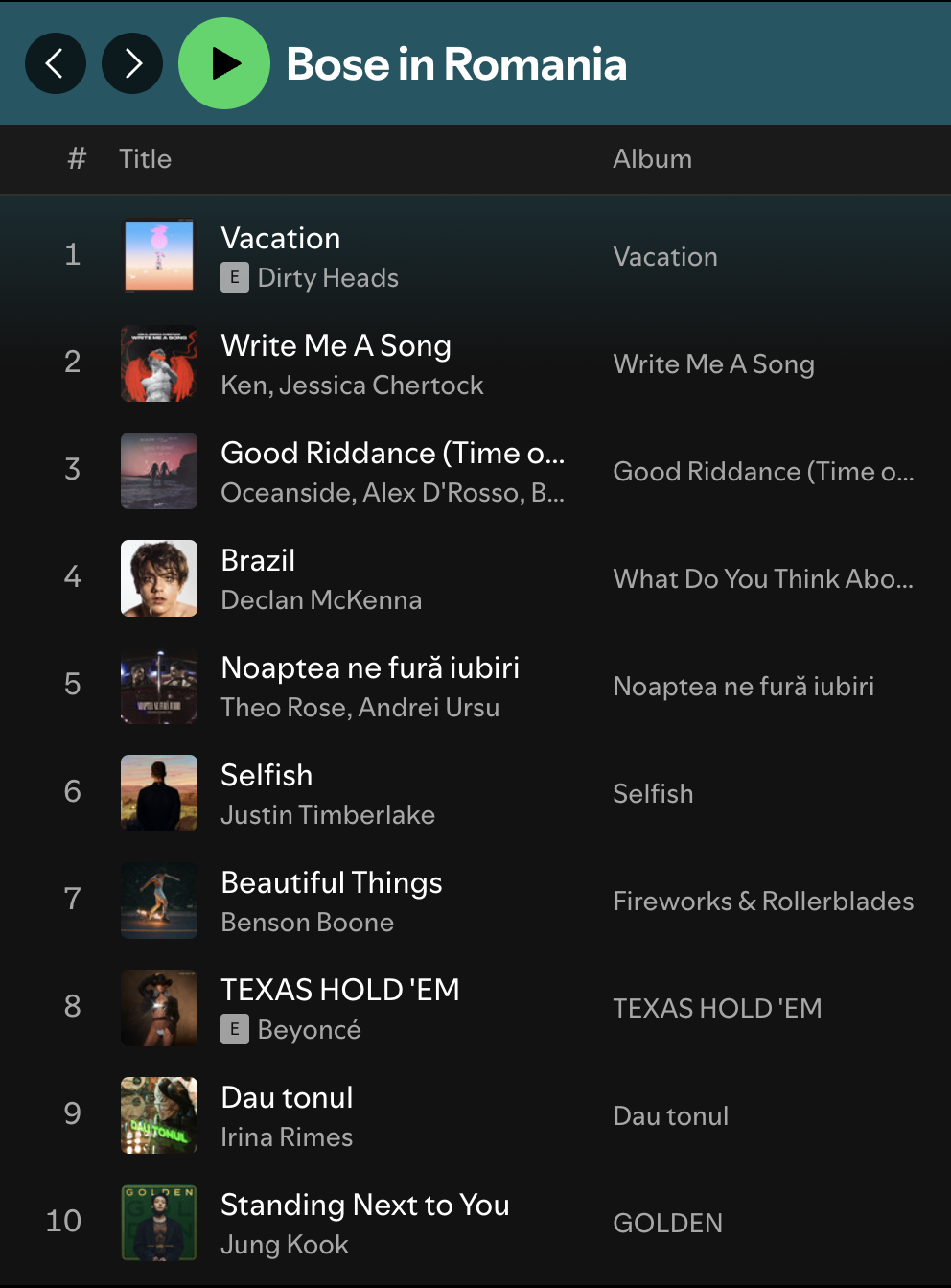Open Beautiful Things by Benson Boone

pos(331,883)
